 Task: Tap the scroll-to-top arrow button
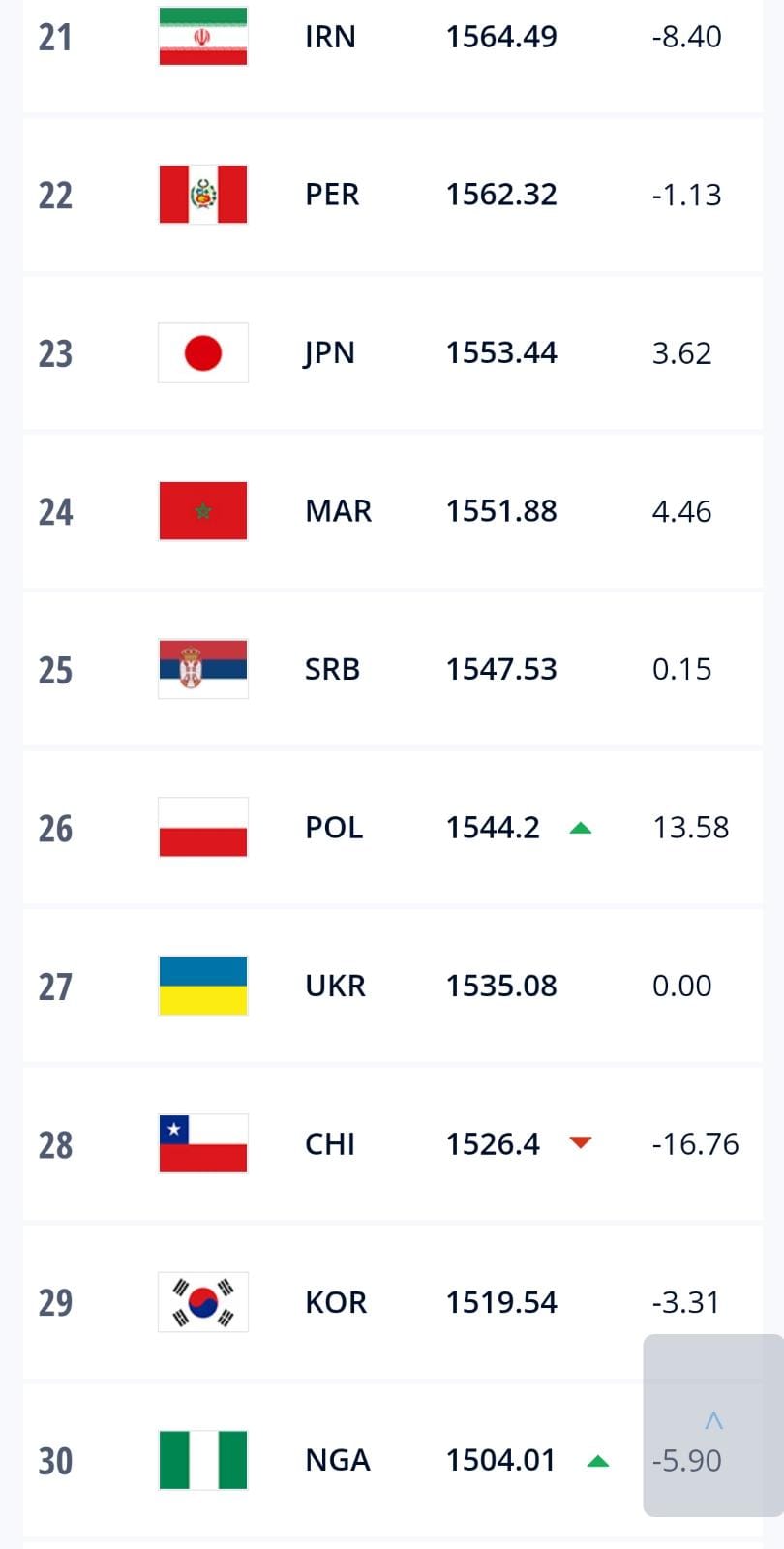point(713,1424)
